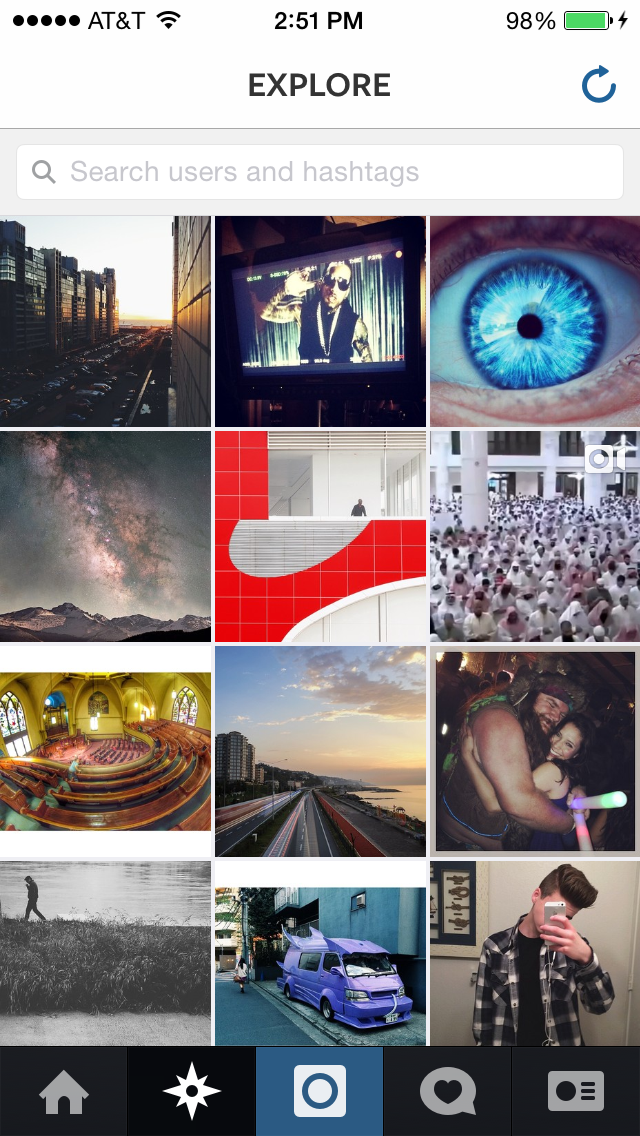
Task: Open the blue eye close-up photo
Action: pyautogui.click(x=535, y=321)
